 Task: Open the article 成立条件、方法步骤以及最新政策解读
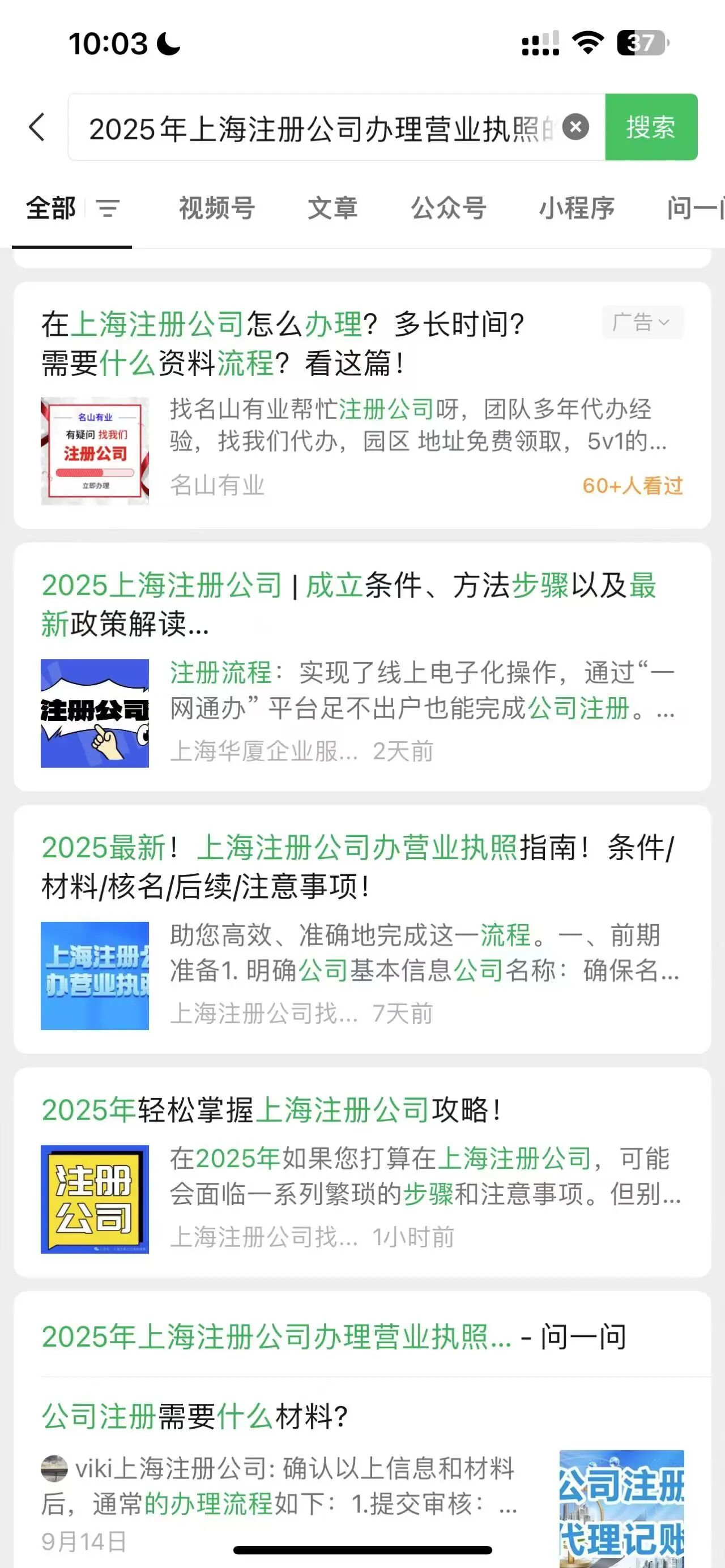(348, 604)
